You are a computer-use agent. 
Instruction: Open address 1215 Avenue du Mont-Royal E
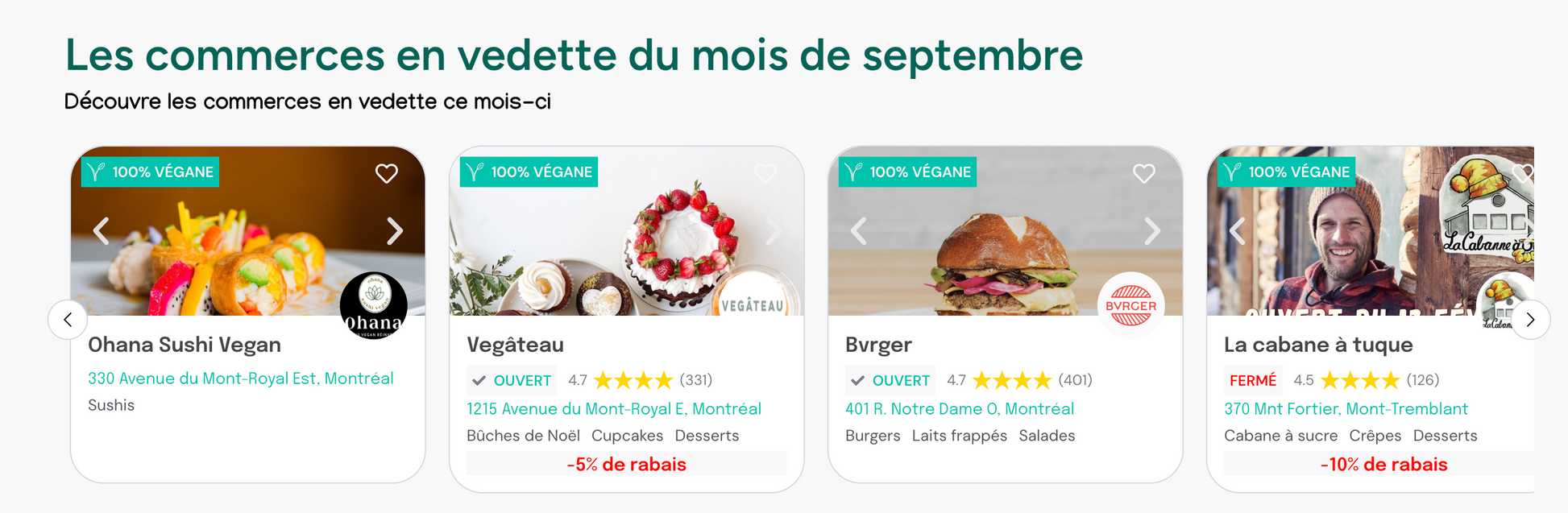pos(614,409)
